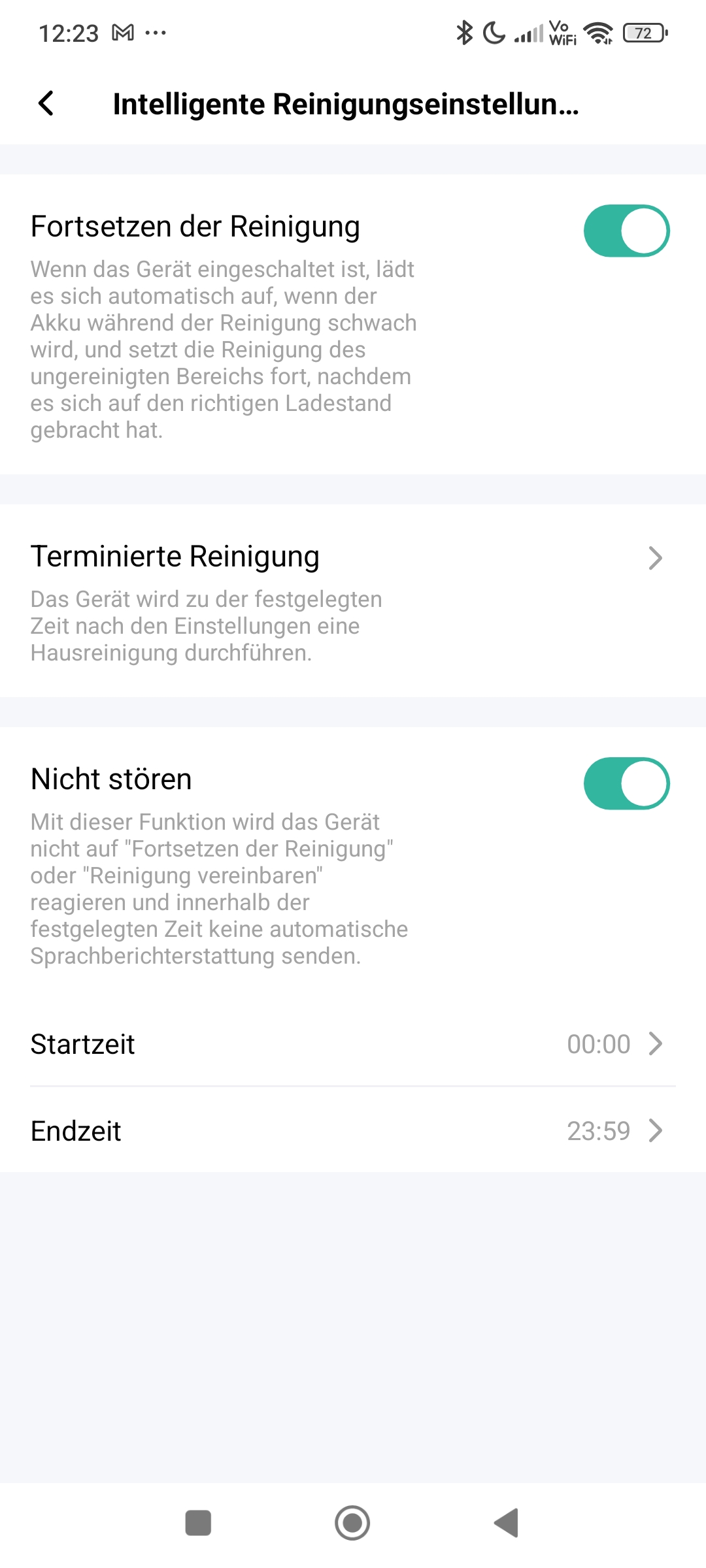Tap the system home button

tap(352, 1523)
